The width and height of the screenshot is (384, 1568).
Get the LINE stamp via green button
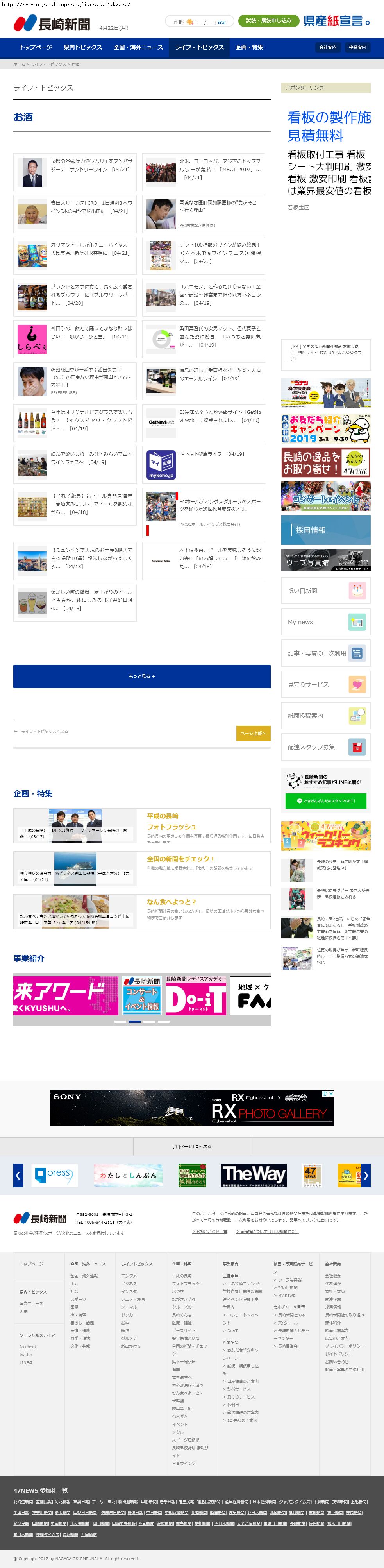pyautogui.click(x=325, y=800)
